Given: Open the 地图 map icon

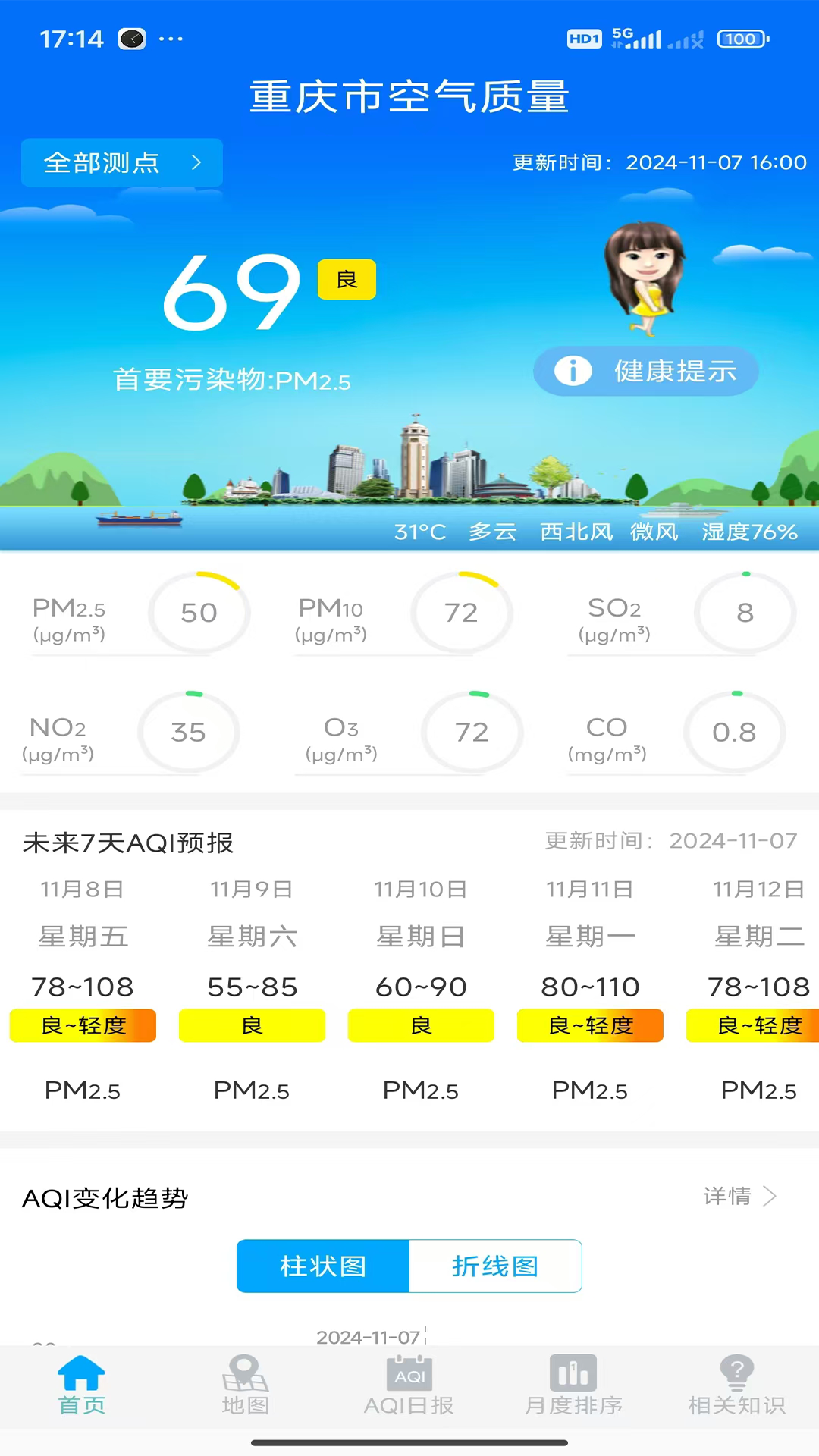Looking at the screenshot, I should tap(245, 1373).
